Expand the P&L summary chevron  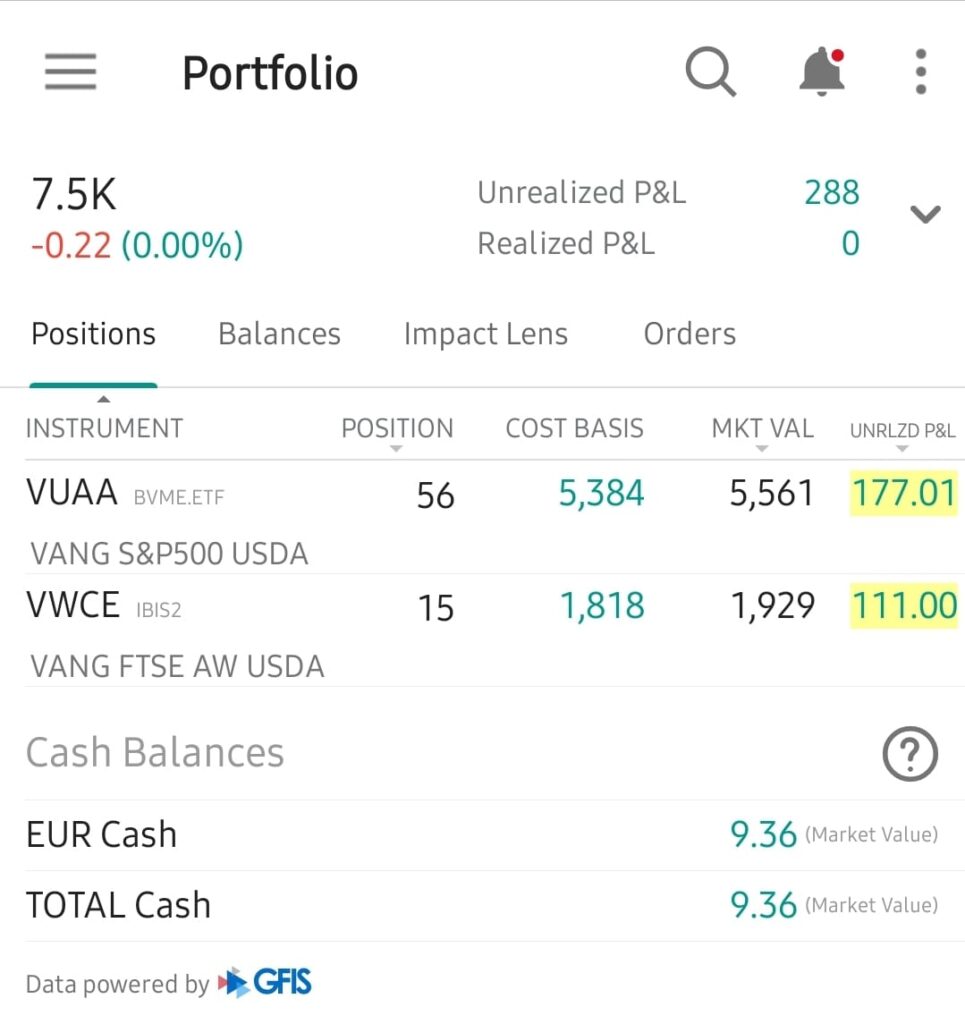(925, 214)
